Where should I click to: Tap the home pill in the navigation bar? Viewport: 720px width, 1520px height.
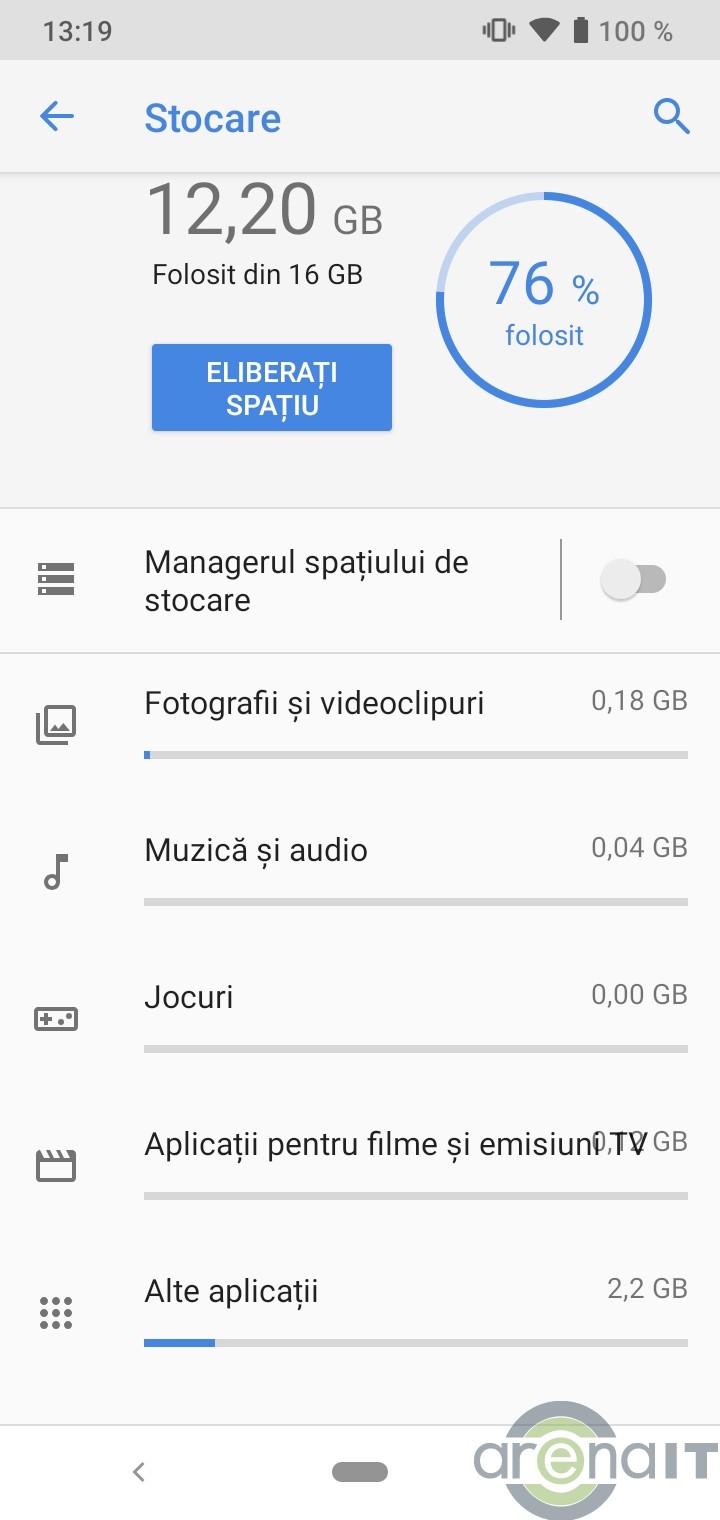click(x=360, y=1471)
